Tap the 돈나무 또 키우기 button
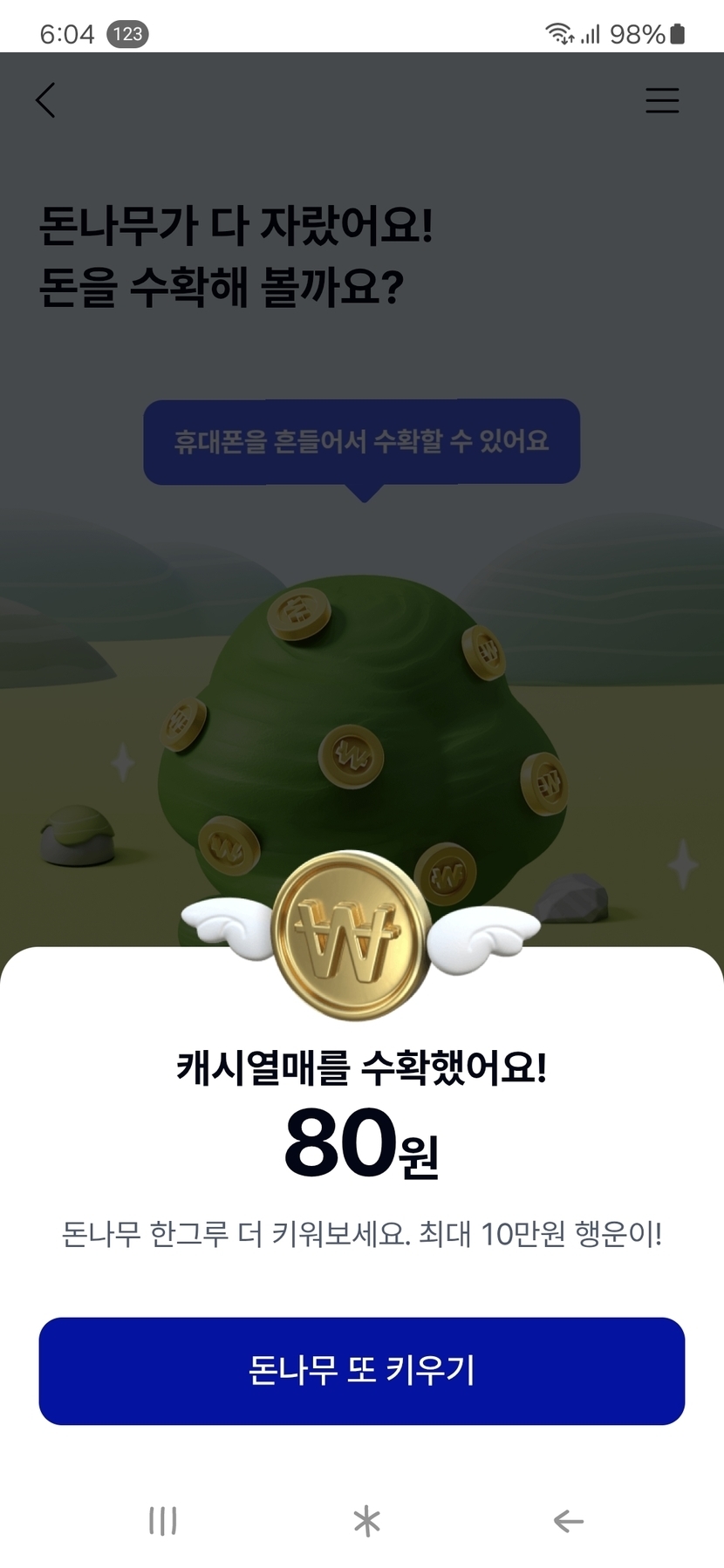724x1568 pixels. pos(361,1370)
